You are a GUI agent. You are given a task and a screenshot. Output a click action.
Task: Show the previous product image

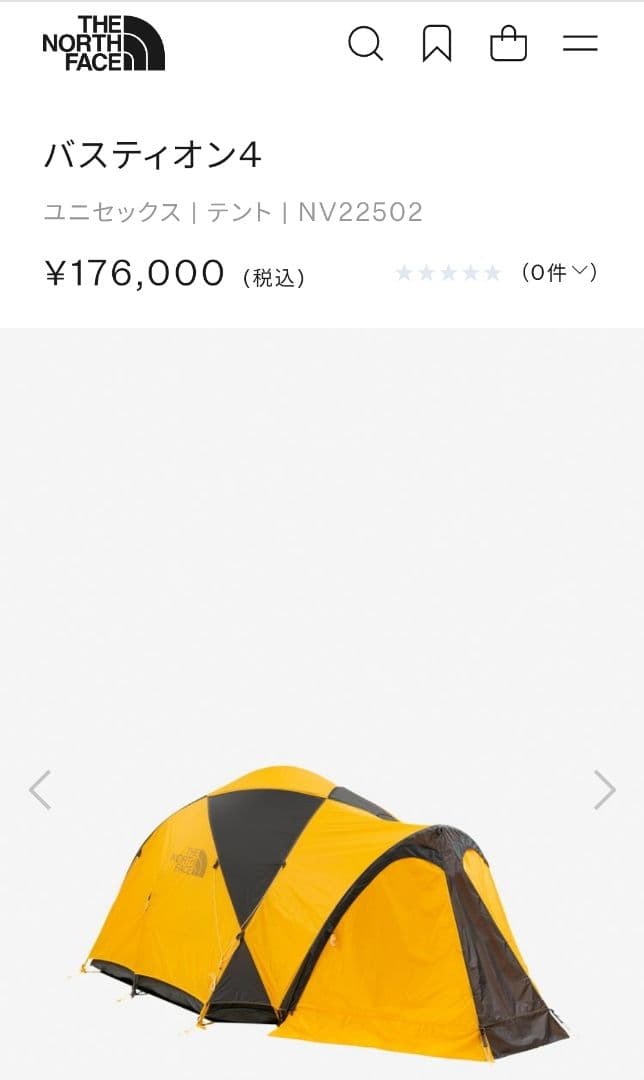point(40,790)
